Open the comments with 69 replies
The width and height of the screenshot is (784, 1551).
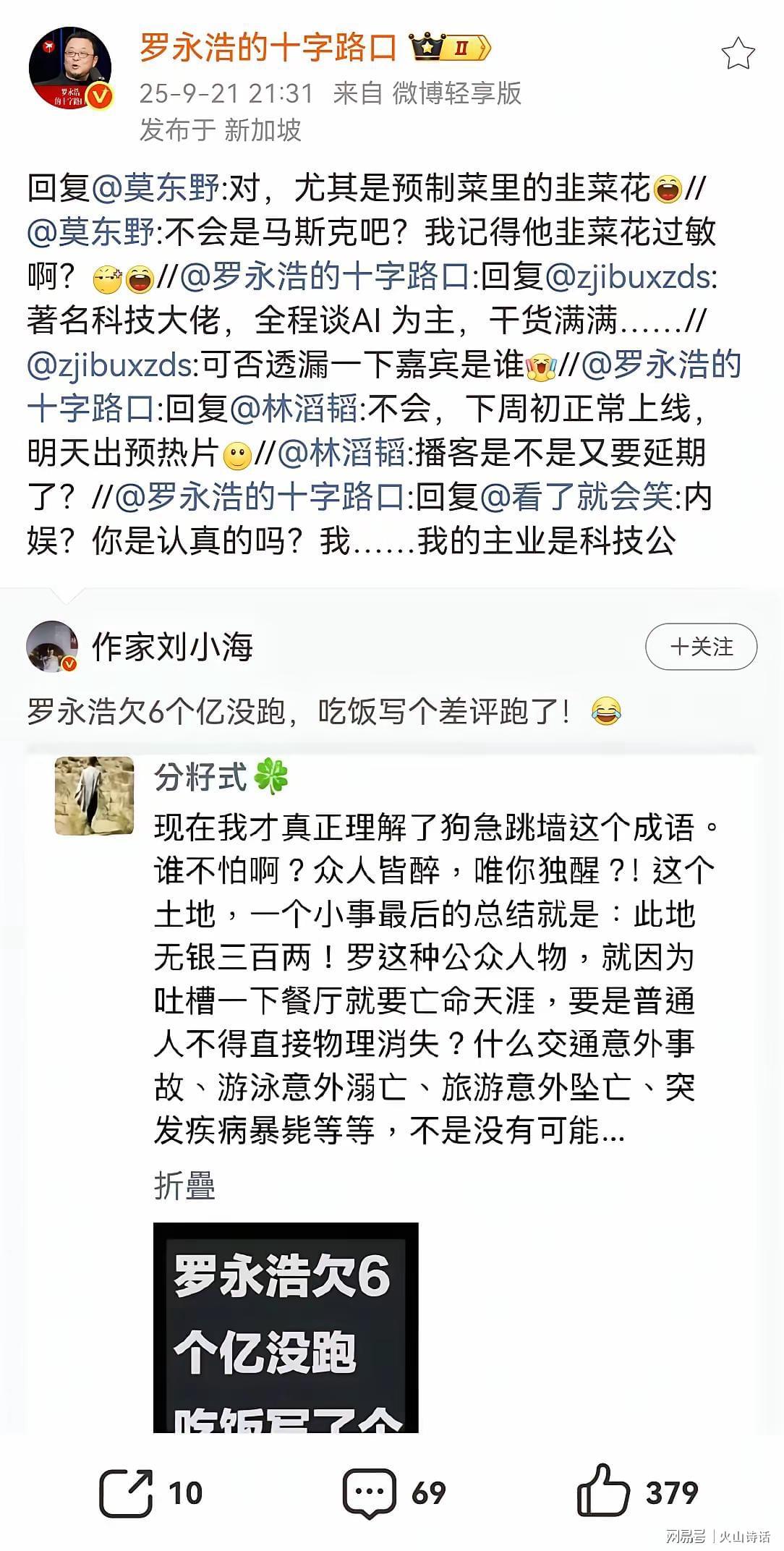pos(369,1492)
